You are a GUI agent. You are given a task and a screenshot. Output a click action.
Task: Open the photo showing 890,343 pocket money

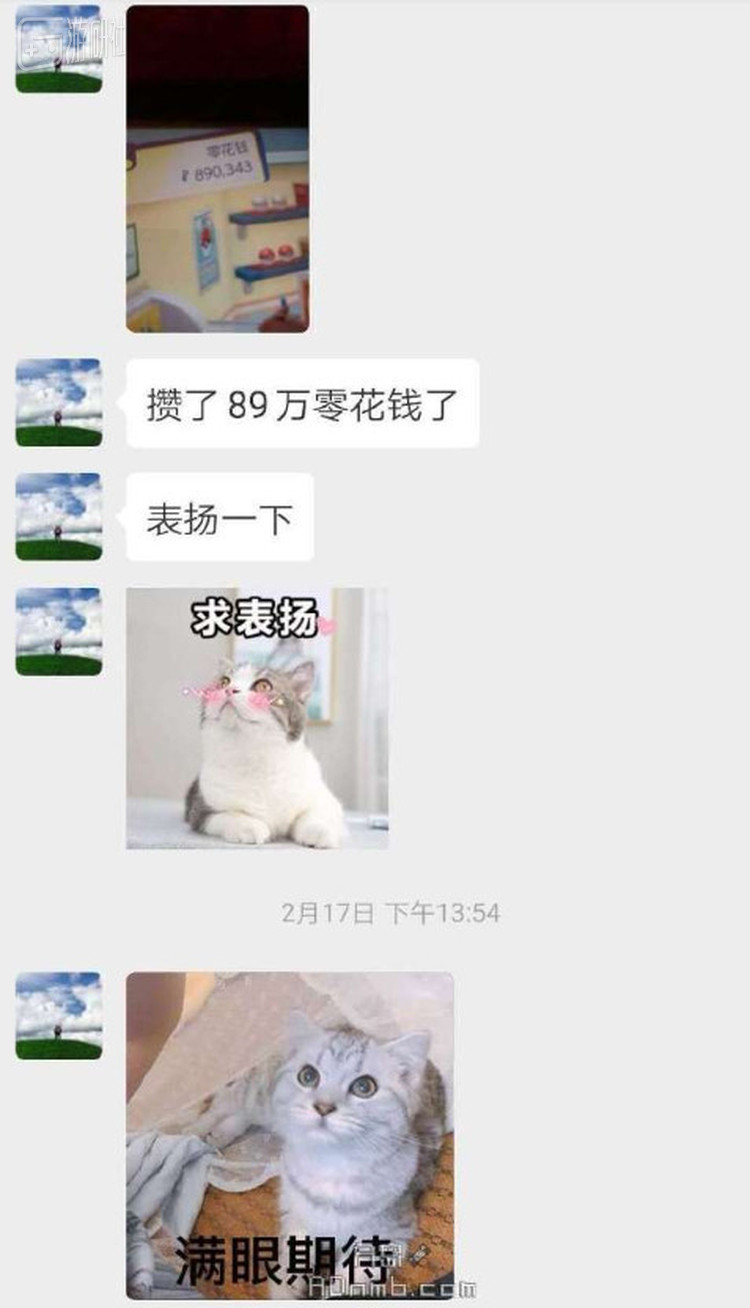pyautogui.click(x=217, y=169)
